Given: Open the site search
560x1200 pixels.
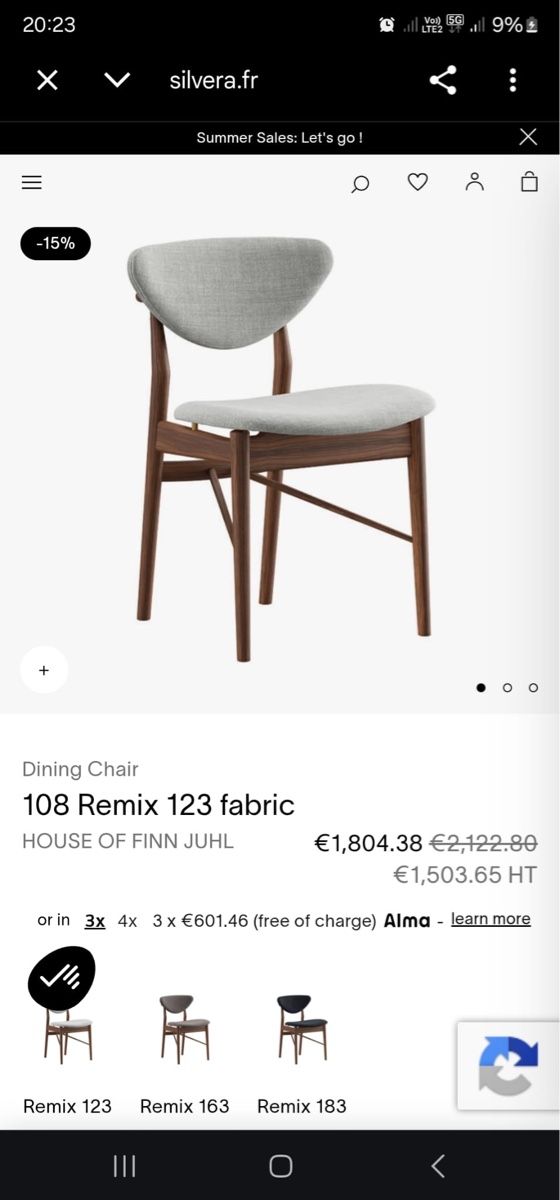Looking at the screenshot, I should coord(360,183).
